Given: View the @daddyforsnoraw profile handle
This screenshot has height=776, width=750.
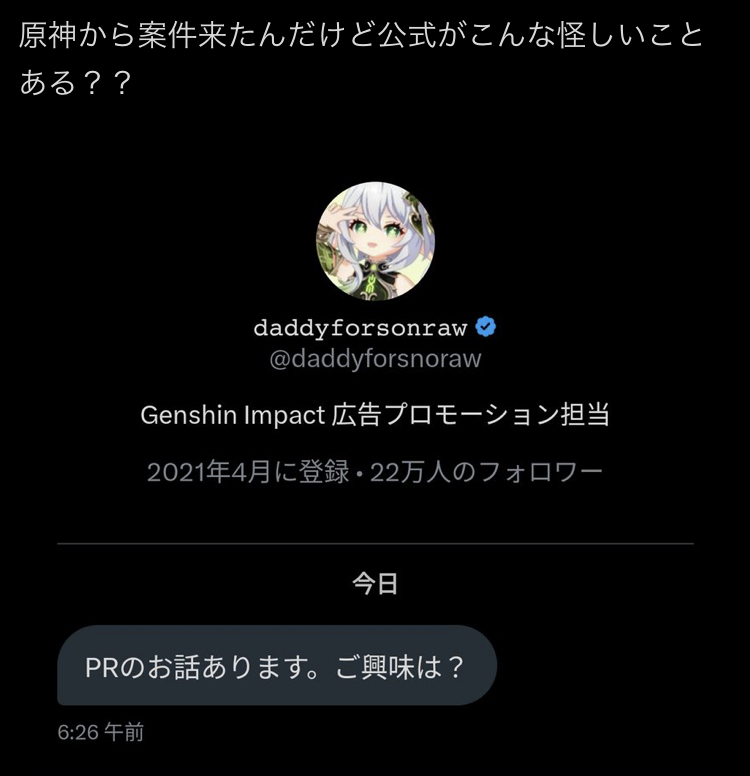Looking at the screenshot, I should pyautogui.click(x=375, y=359).
